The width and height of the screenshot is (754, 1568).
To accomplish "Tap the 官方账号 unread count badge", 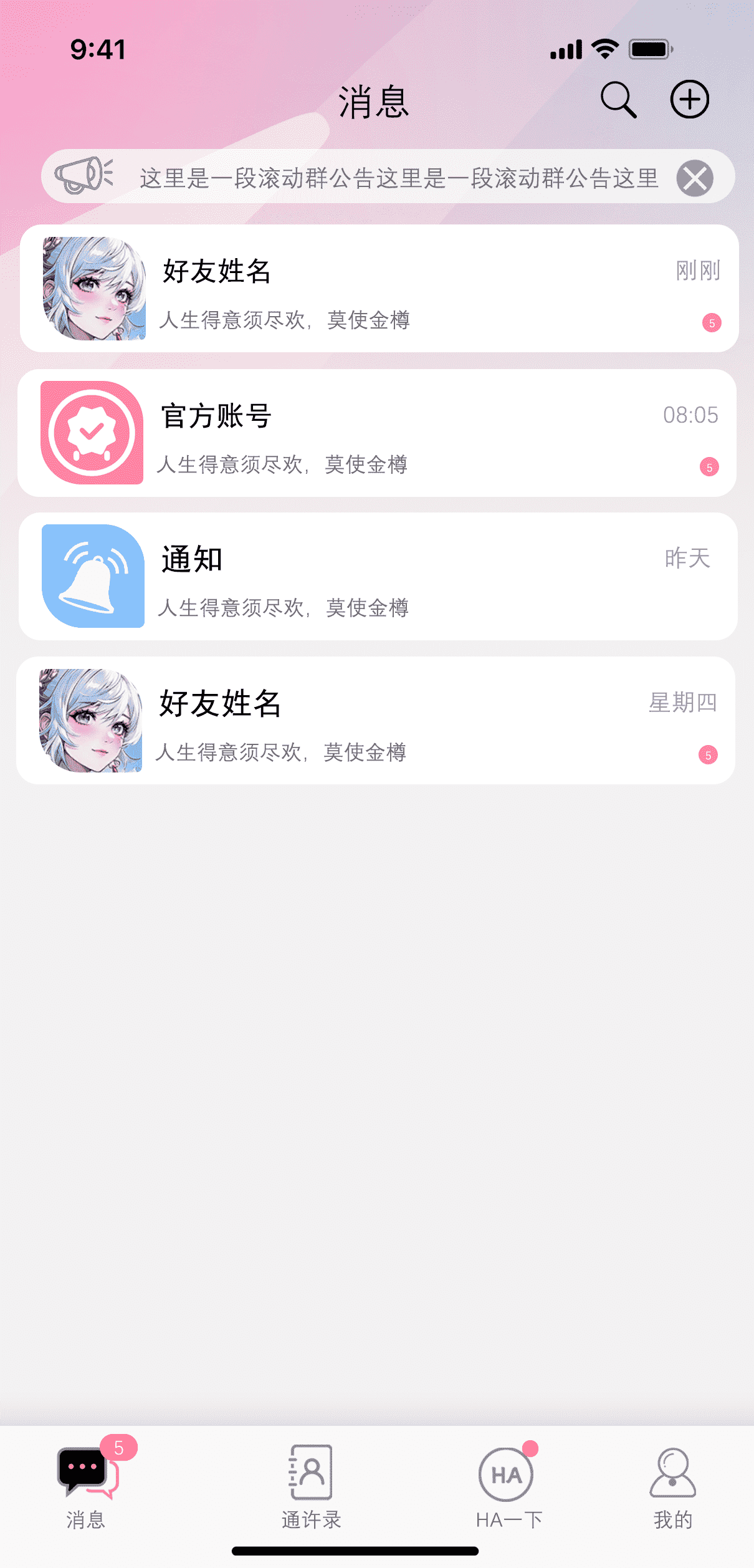I will point(709,466).
